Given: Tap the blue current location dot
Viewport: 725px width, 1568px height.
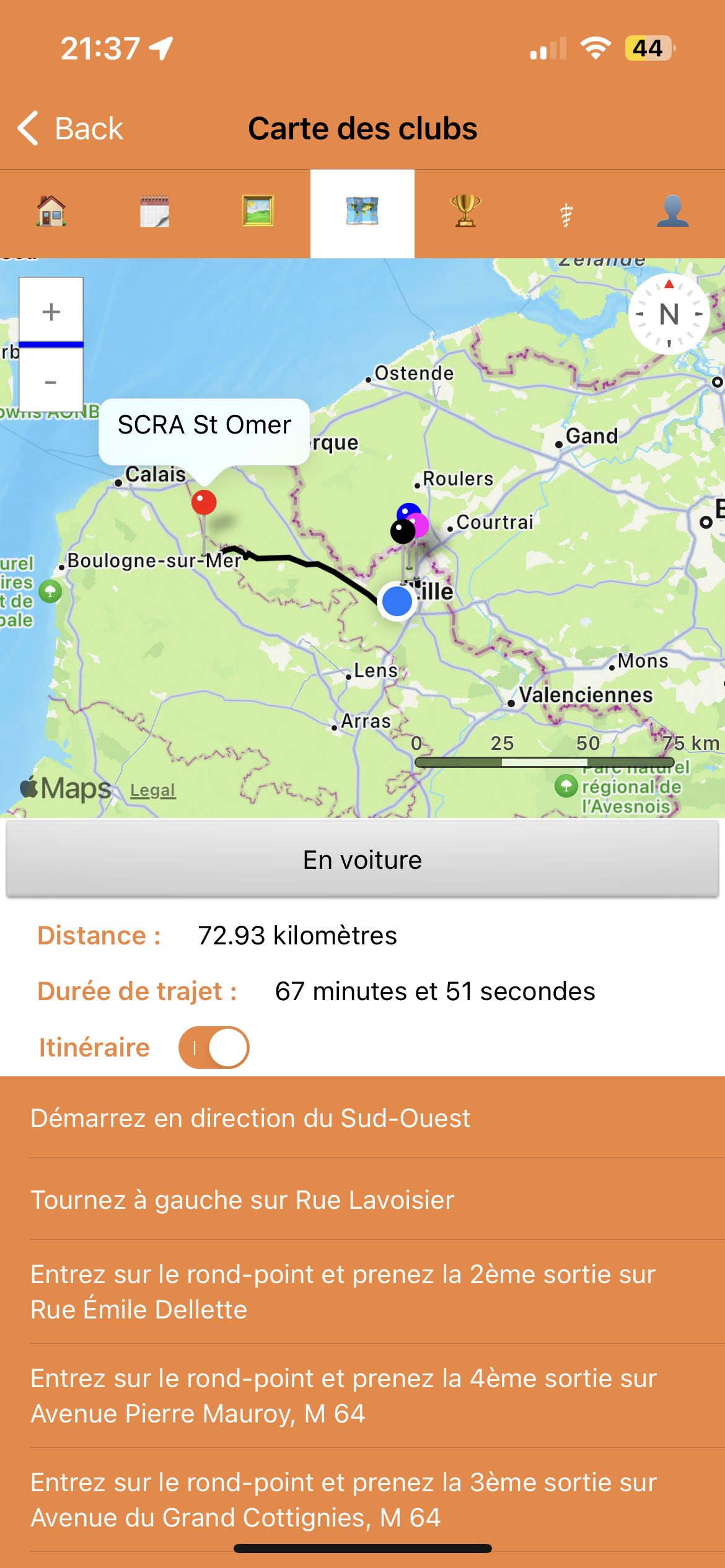Looking at the screenshot, I should 397,601.
